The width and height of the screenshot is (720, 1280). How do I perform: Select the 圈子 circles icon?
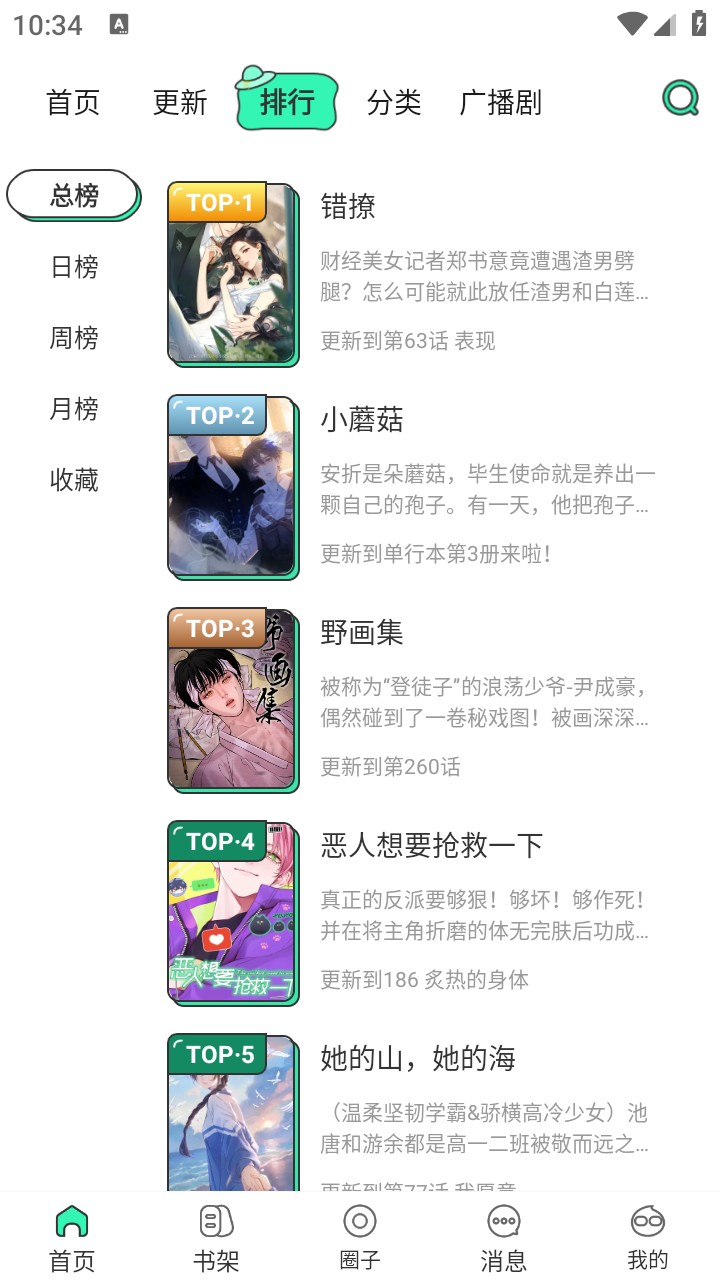(x=360, y=1222)
